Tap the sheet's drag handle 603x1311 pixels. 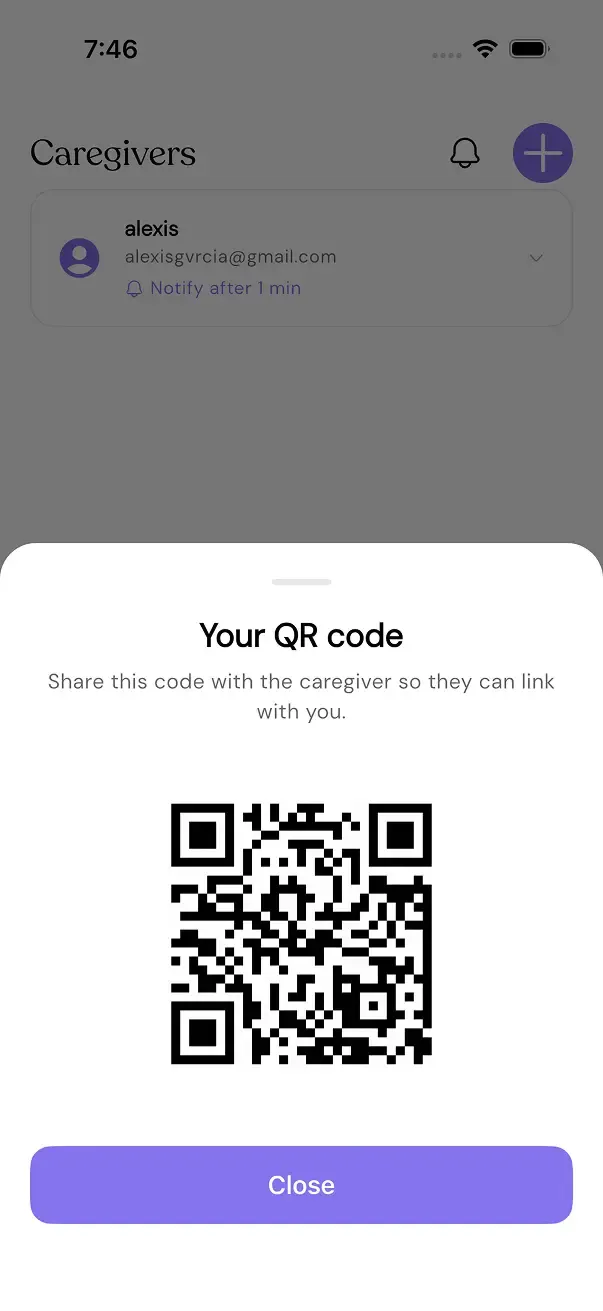click(301, 581)
